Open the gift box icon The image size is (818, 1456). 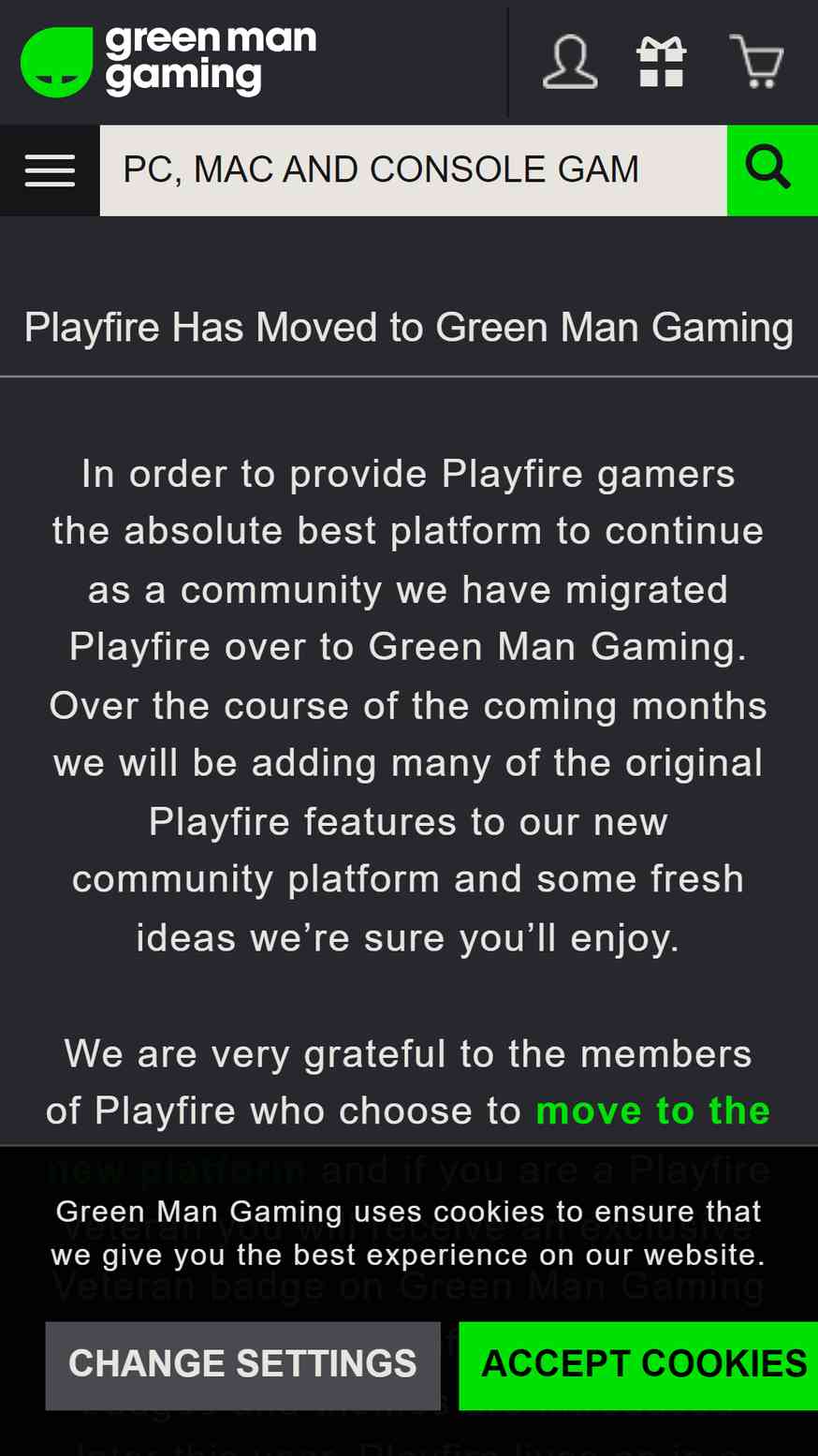click(x=662, y=63)
